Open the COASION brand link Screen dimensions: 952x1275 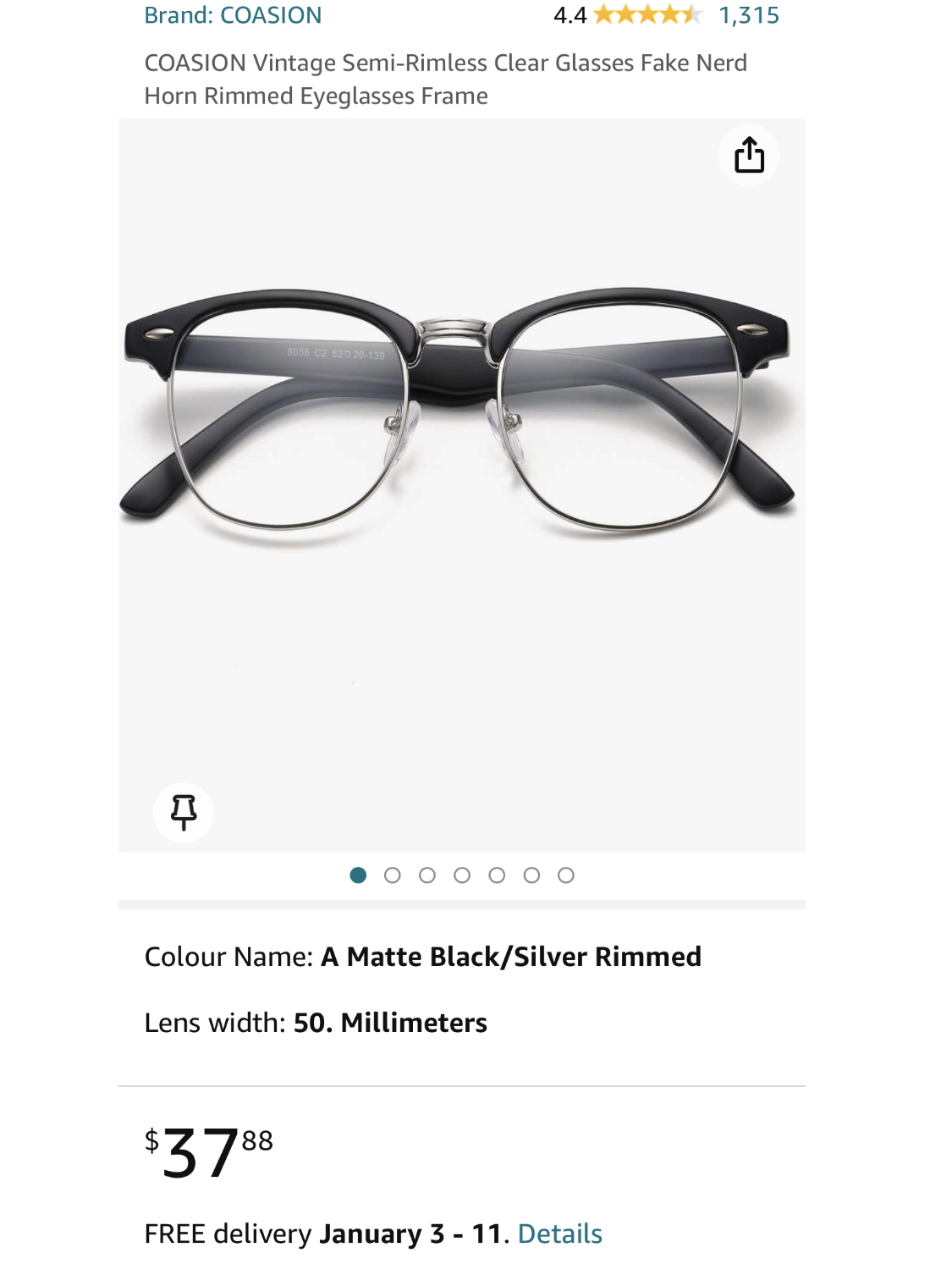coord(233,15)
